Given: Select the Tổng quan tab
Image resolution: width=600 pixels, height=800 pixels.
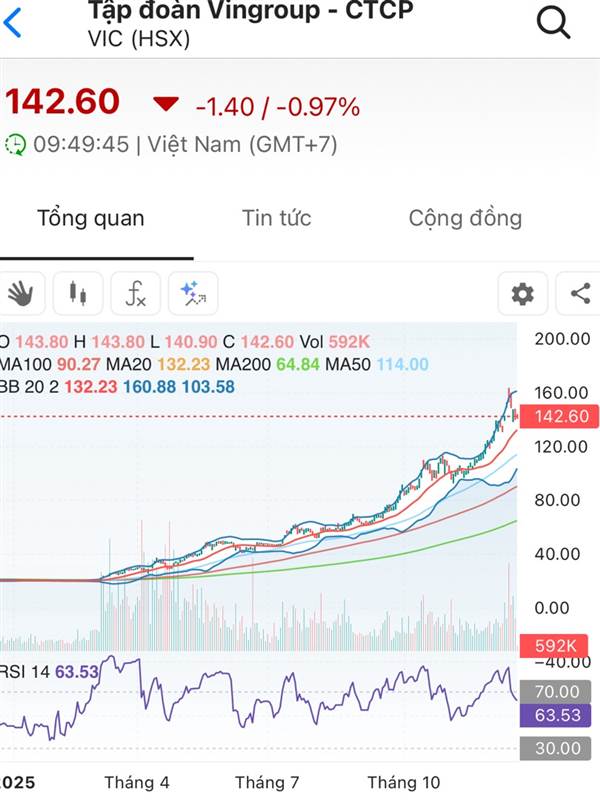Looking at the screenshot, I should point(90,218).
